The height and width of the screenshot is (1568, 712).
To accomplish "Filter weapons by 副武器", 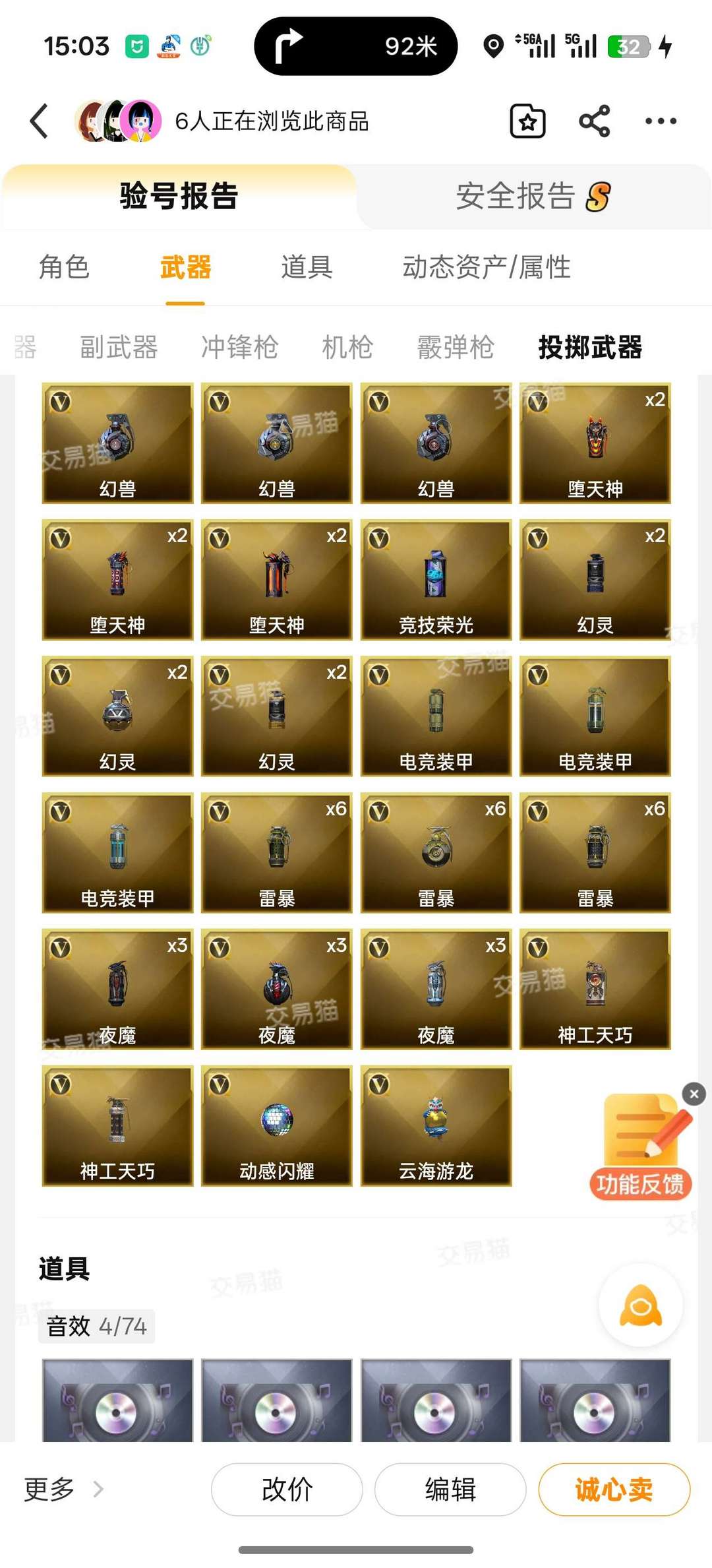I will coord(119,347).
